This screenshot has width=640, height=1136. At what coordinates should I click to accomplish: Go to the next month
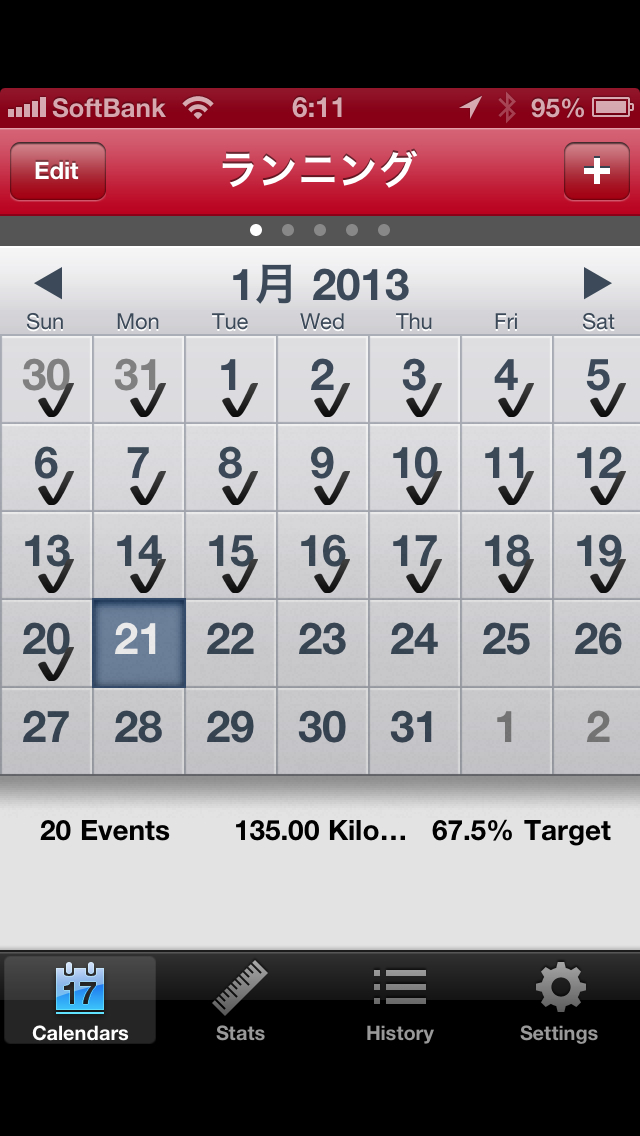(x=596, y=284)
